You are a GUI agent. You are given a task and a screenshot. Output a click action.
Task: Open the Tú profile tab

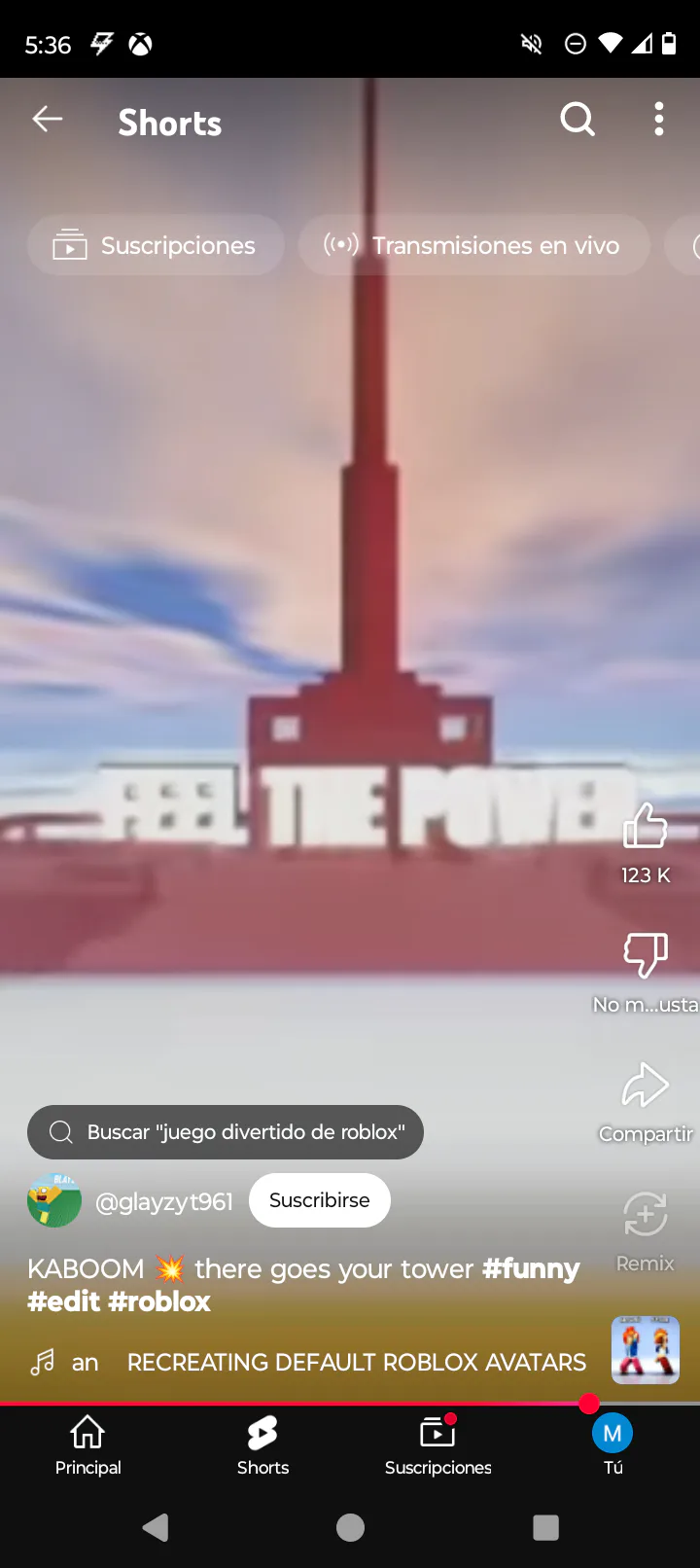pos(612,1445)
